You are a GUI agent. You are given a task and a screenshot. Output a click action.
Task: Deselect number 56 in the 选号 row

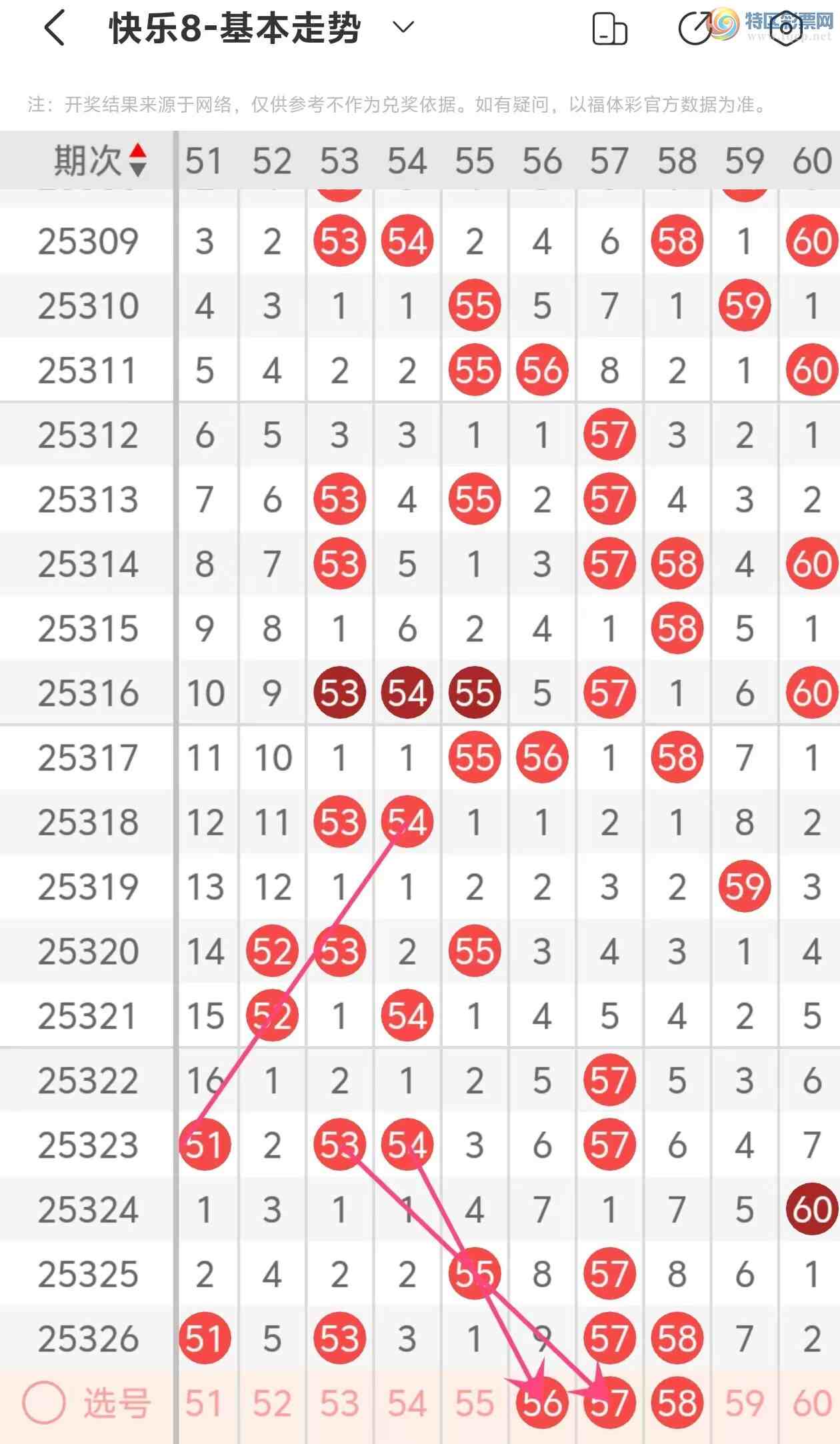(x=542, y=1403)
